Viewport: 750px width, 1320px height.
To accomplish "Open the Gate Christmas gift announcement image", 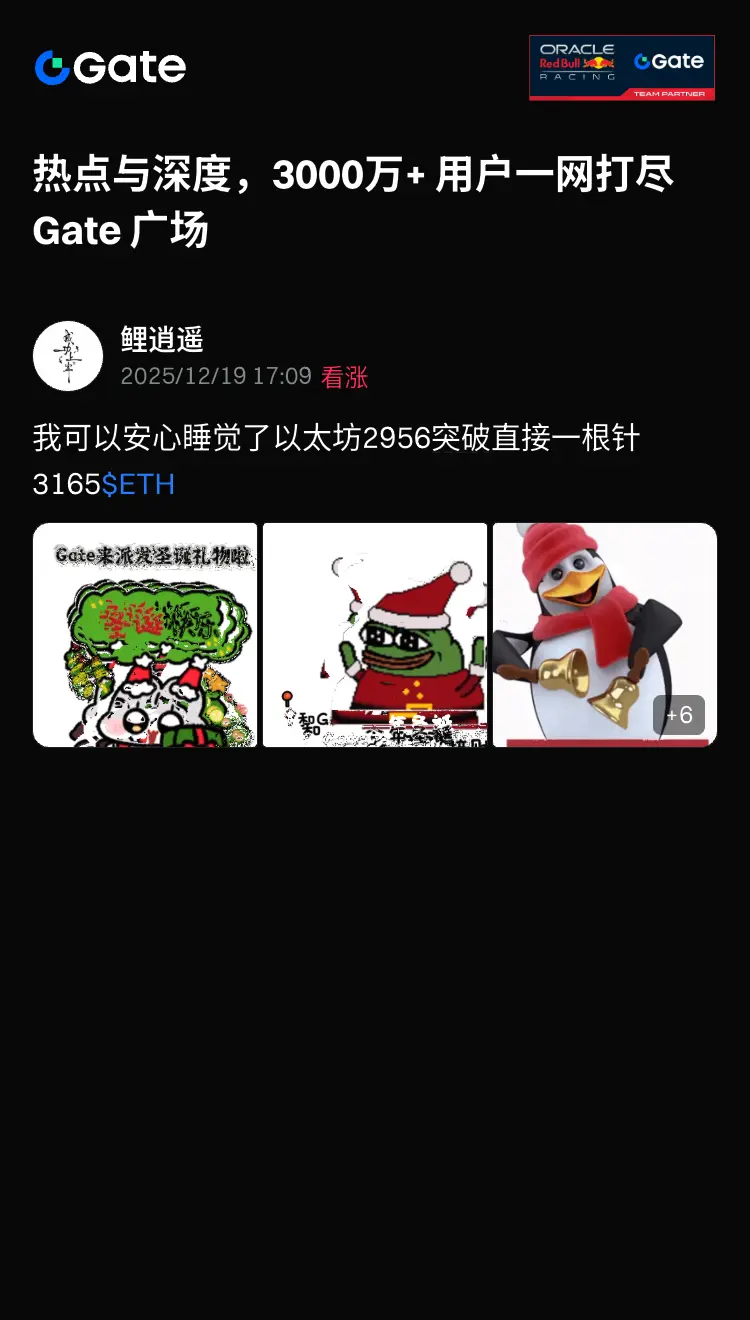I will pyautogui.click(x=144, y=635).
